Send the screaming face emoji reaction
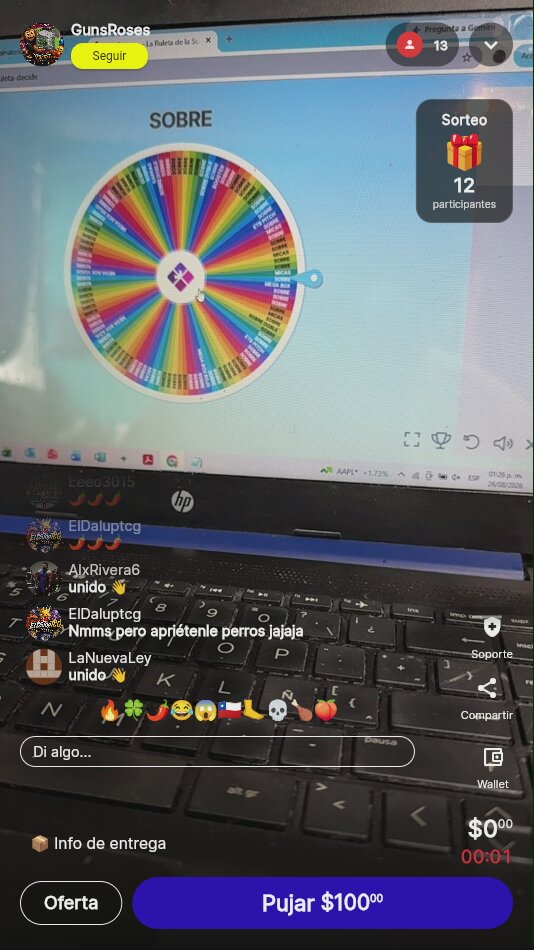 tap(205, 709)
